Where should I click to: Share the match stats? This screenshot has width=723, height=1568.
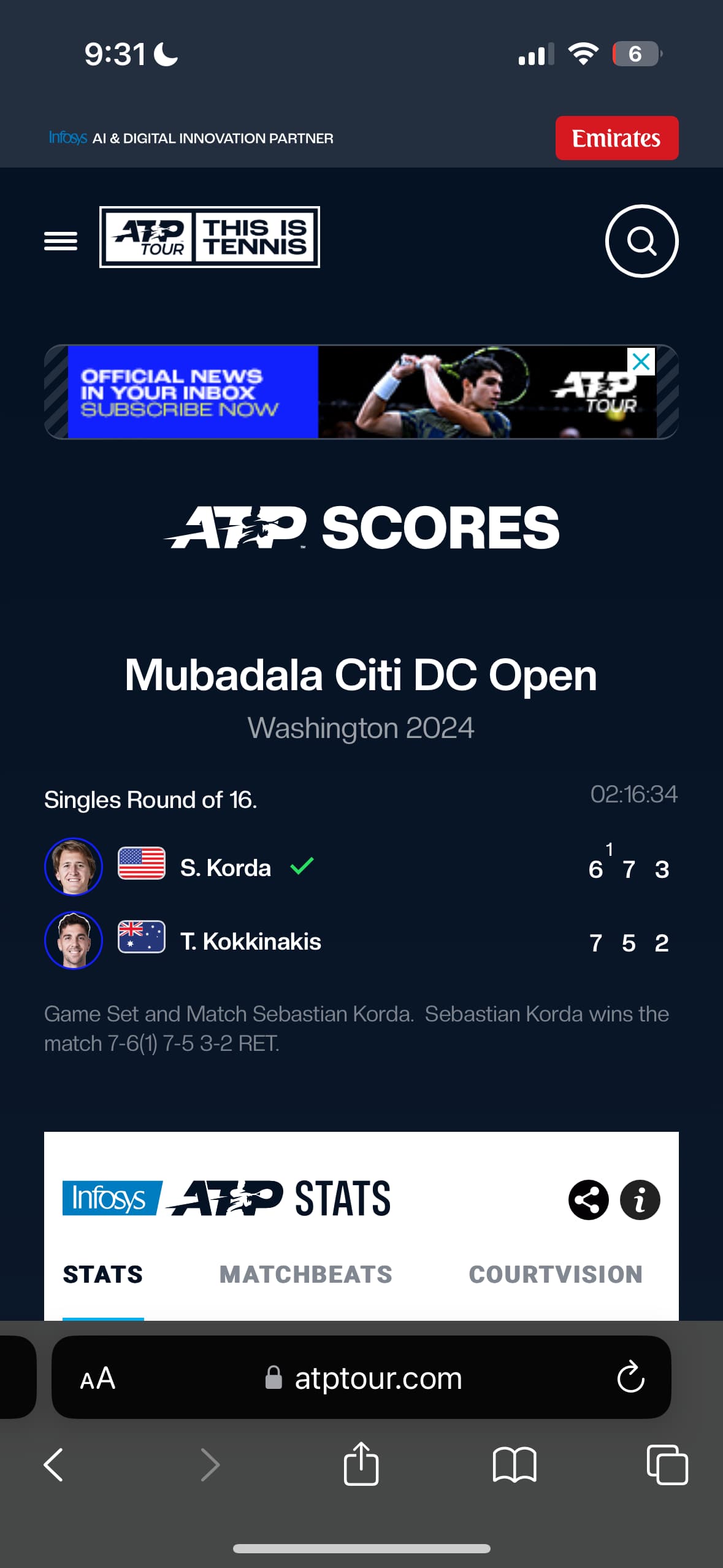coord(588,1199)
